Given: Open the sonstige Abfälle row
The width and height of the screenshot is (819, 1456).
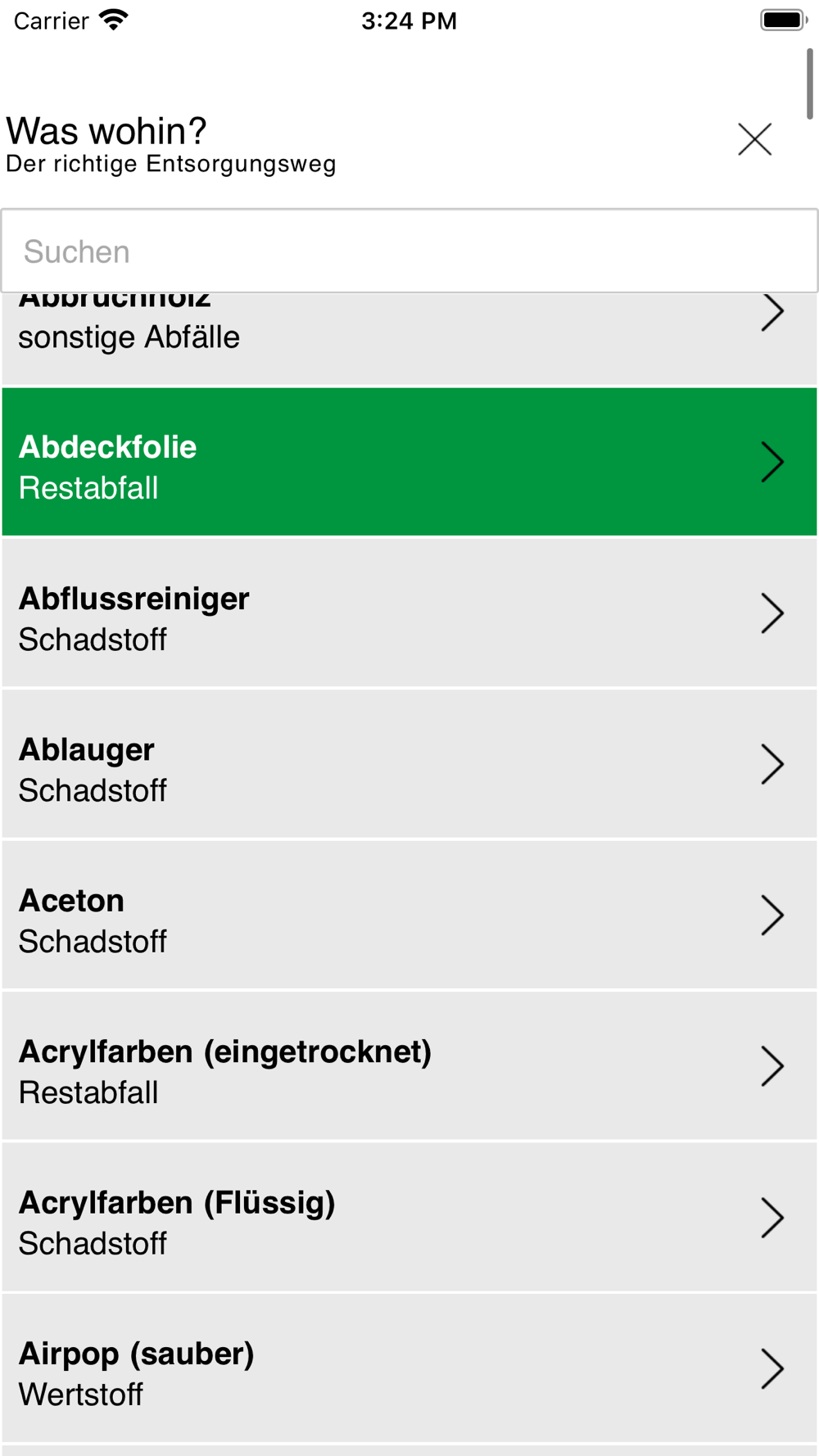Looking at the screenshot, I should [x=409, y=338].
